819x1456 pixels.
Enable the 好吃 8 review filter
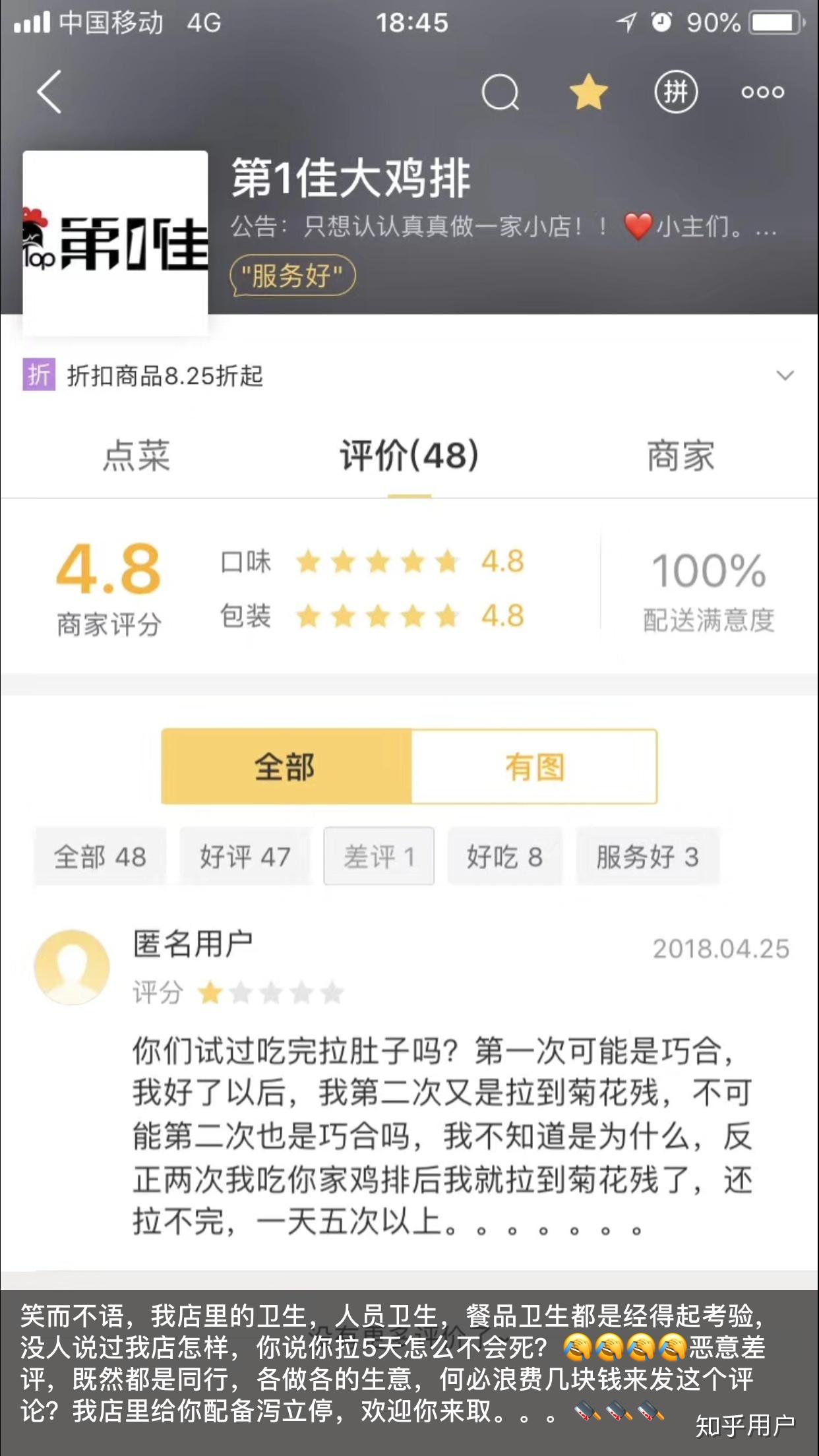505,857
